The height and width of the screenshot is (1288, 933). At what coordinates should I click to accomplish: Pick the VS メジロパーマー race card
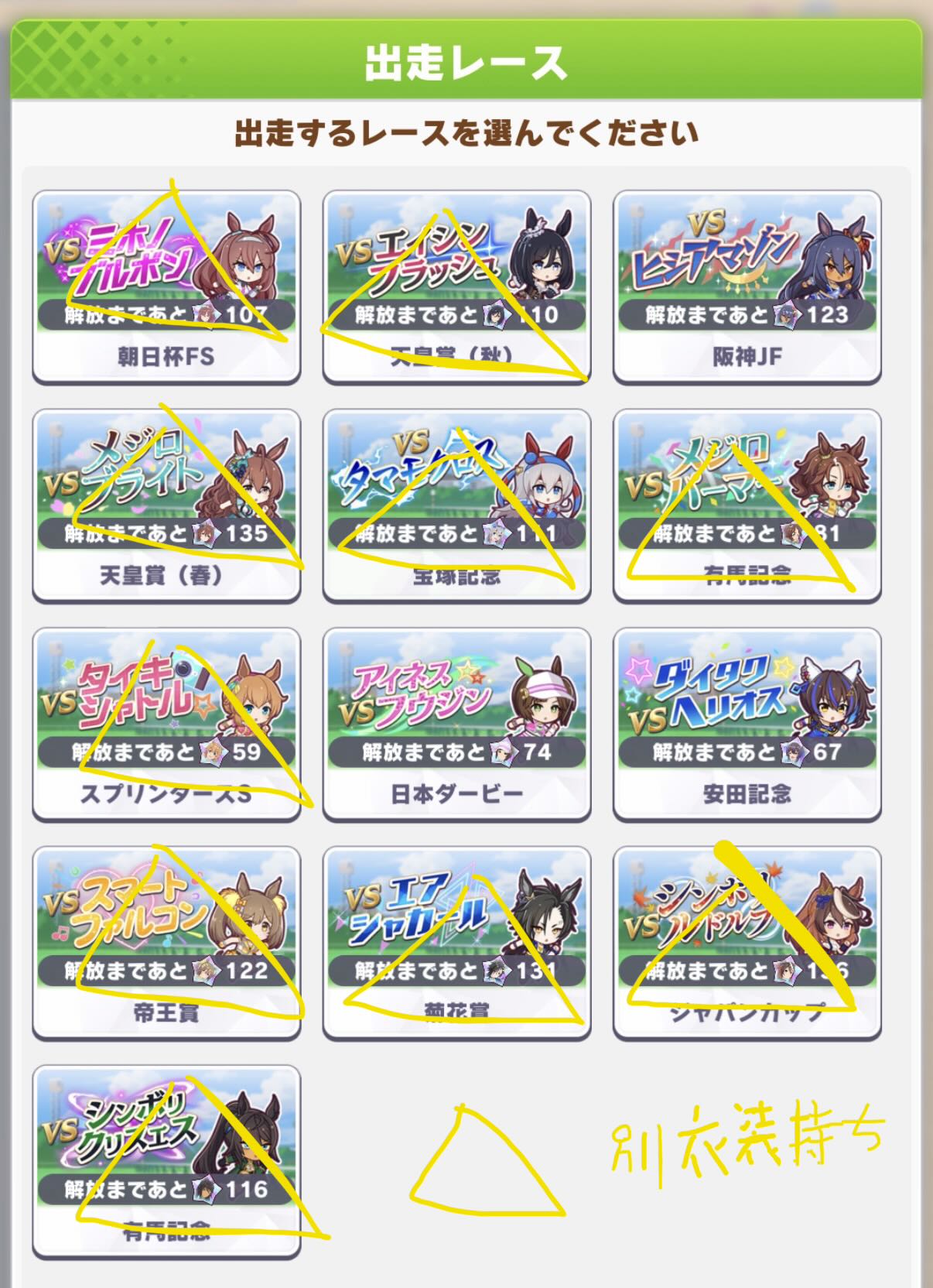(747, 505)
